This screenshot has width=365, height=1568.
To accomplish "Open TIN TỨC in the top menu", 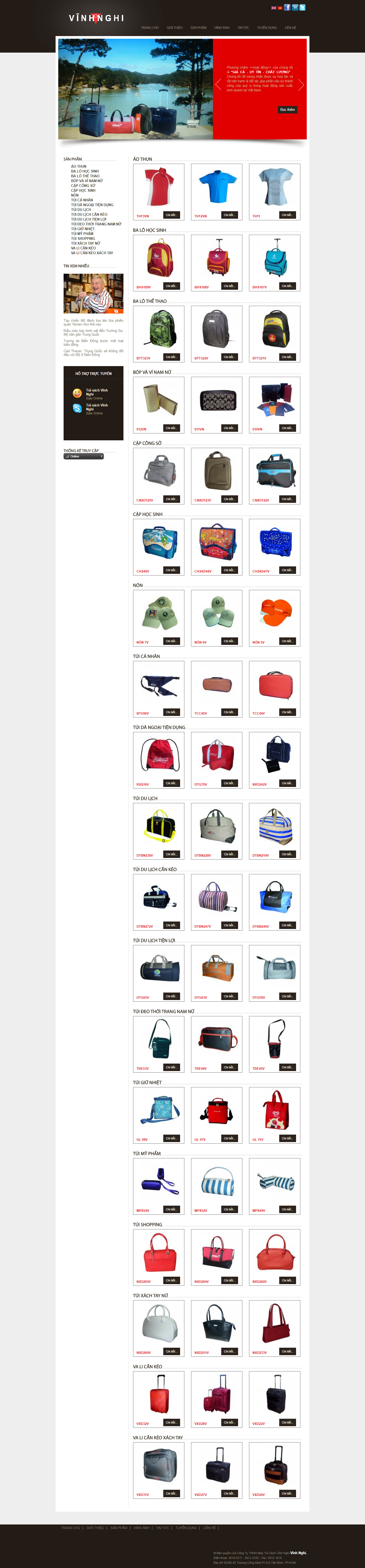I will pyautogui.click(x=243, y=28).
